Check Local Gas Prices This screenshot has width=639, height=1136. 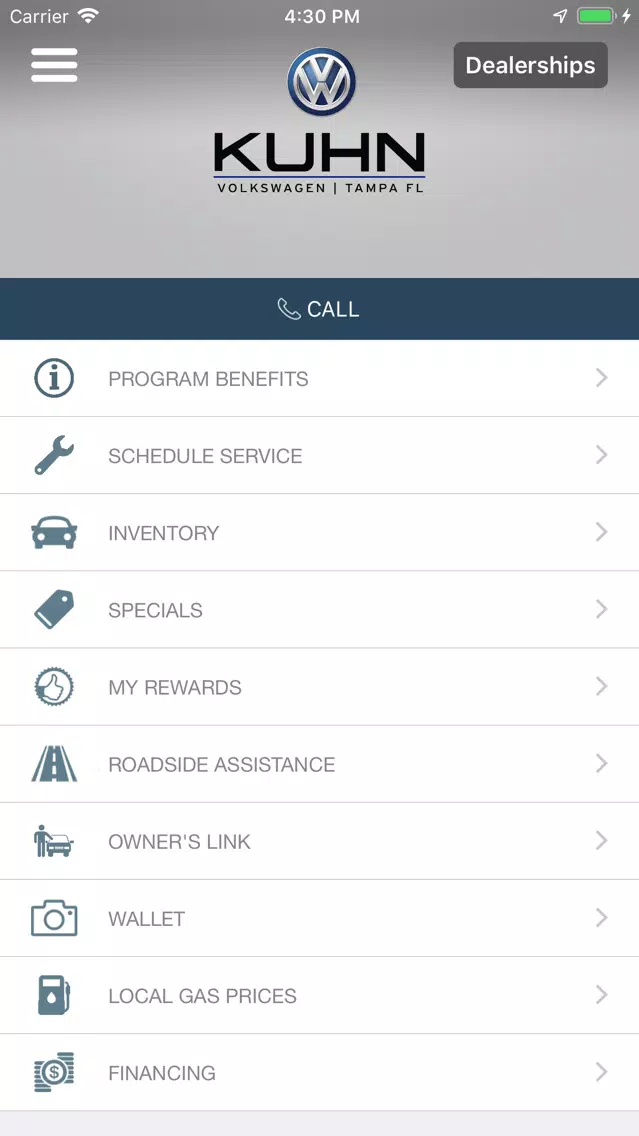320,995
